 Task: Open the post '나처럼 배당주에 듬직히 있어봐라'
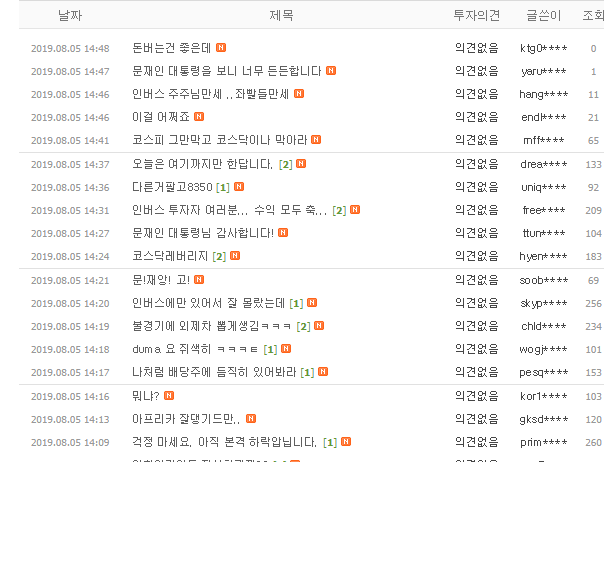pyautogui.click(x=214, y=372)
